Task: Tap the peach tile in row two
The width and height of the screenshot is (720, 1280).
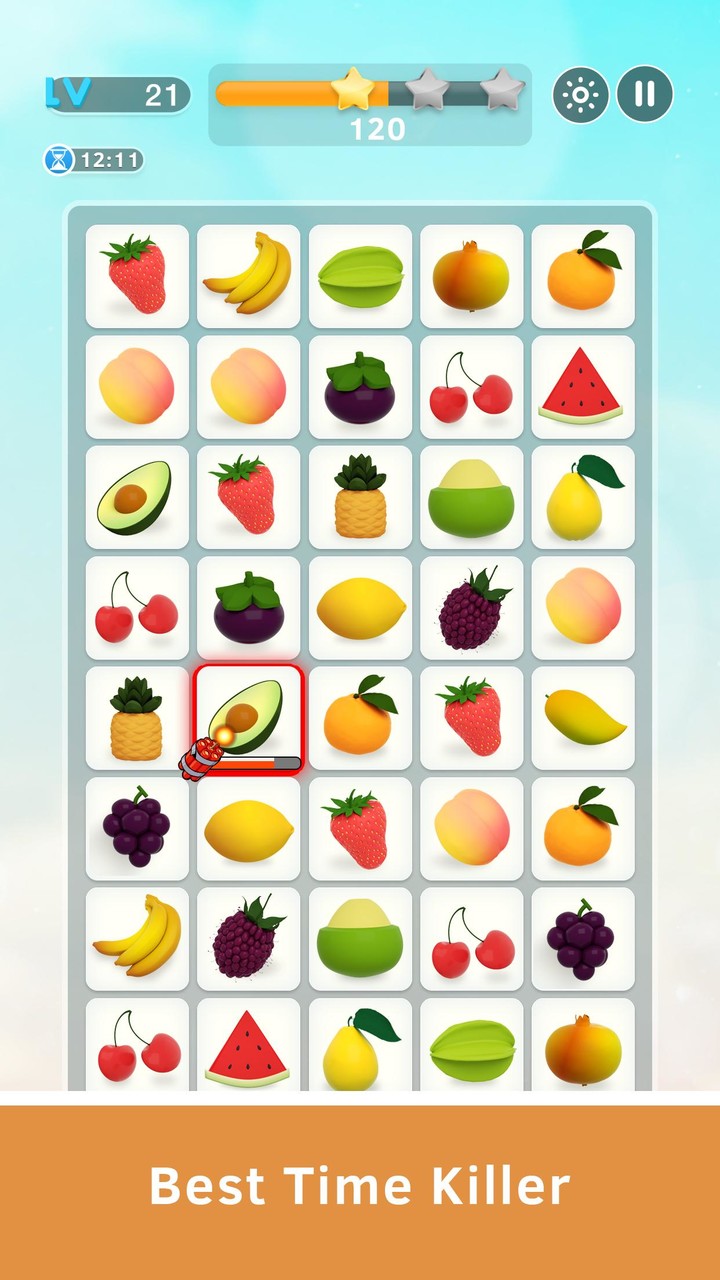Action: pyautogui.click(x=136, y=385)
